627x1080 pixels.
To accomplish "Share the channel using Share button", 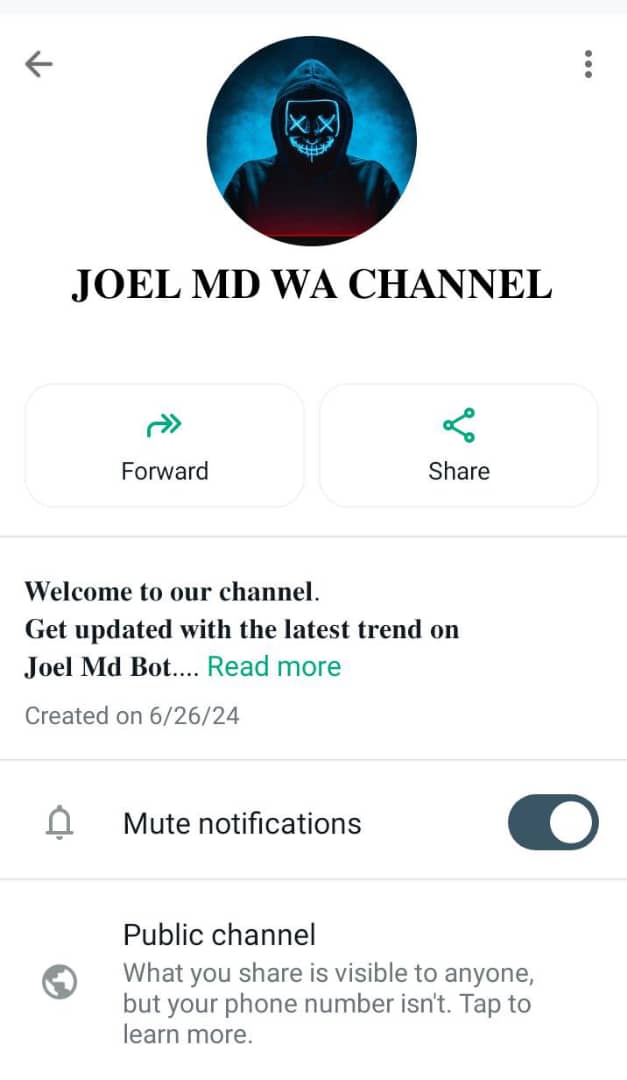I will coord(459,446).
